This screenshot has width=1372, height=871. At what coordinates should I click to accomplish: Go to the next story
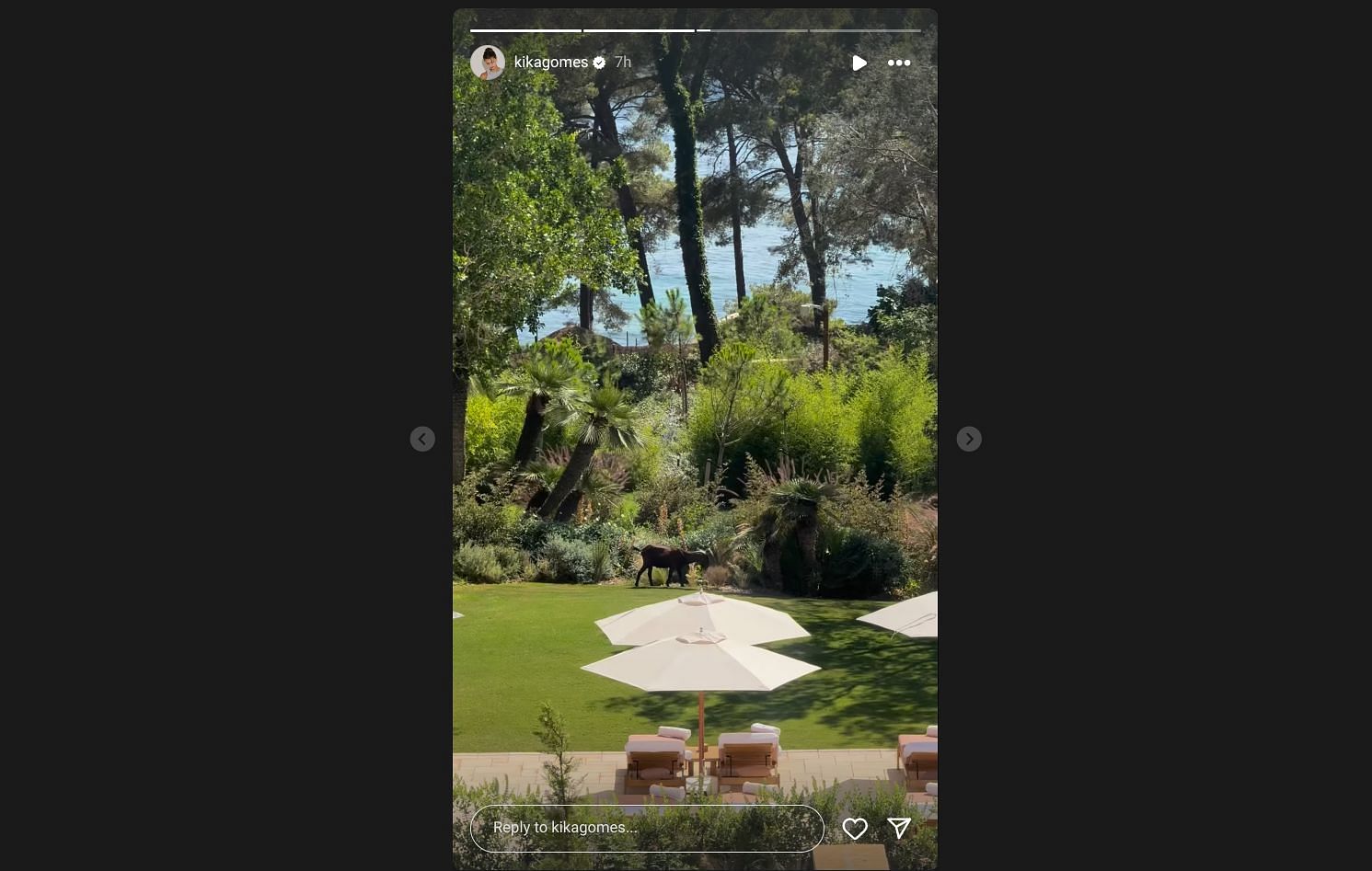(x=969, y=439)
